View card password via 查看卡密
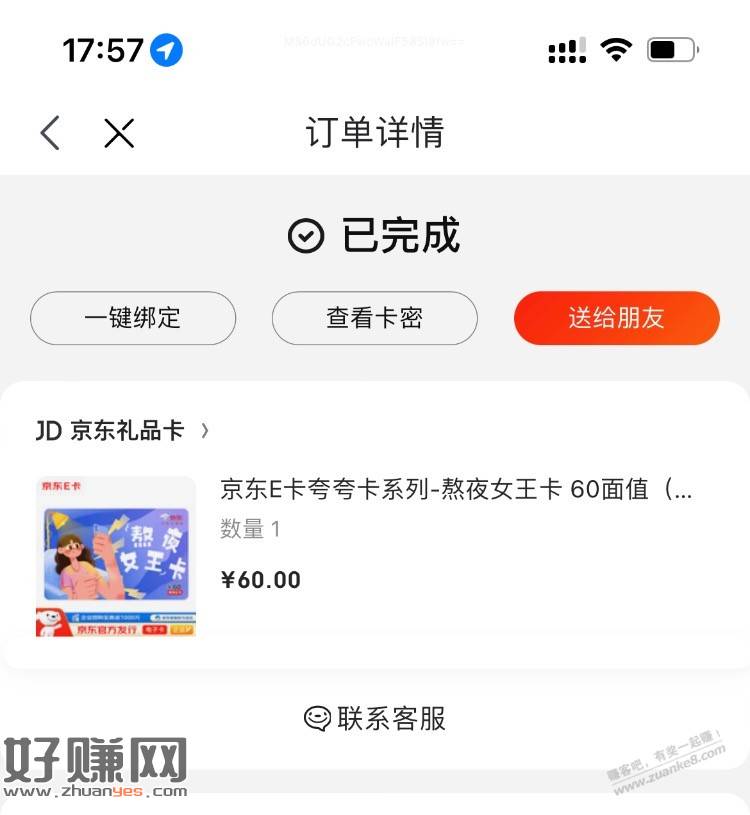Image resolution: width=750 pixels, height=815 pixels. click(x=374, y=318)
